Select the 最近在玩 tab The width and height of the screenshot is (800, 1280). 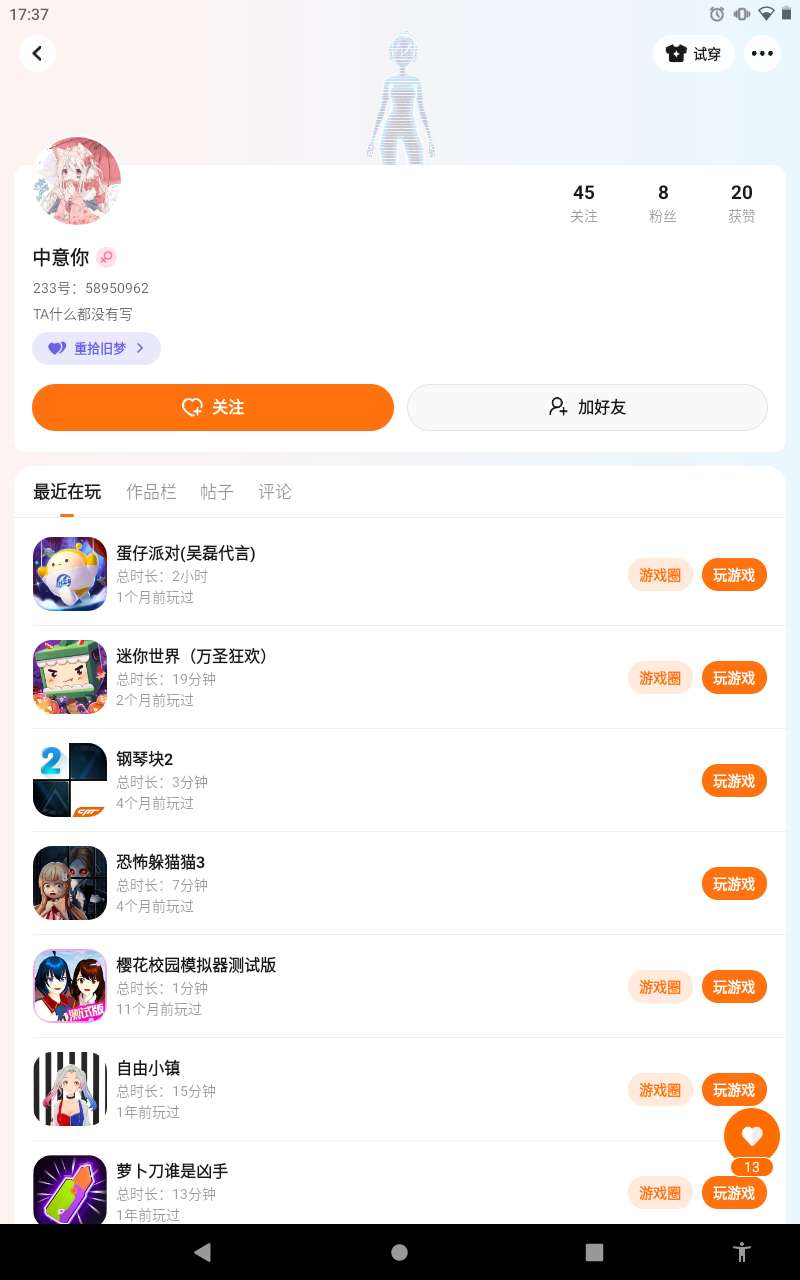[x=67, y=492]
